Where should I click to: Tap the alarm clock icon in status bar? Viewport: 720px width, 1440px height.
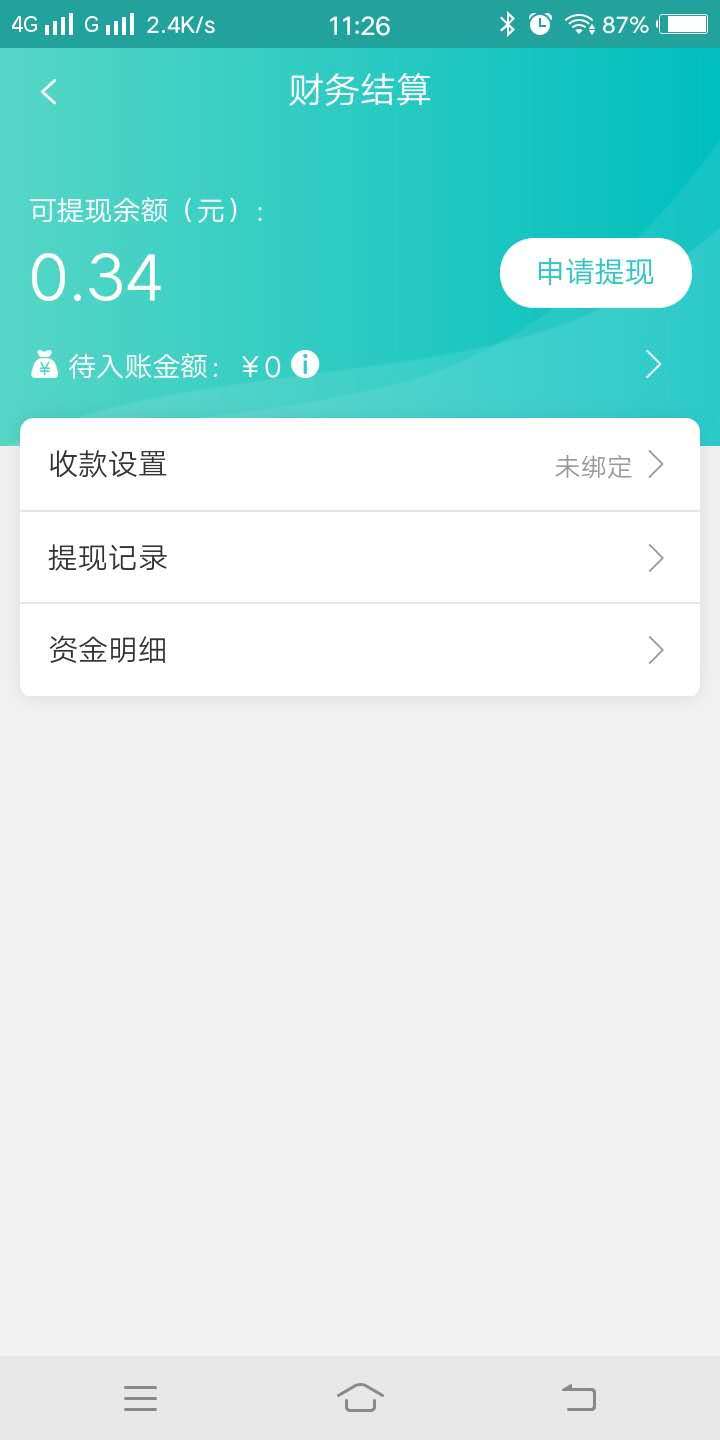pos(540,24)
